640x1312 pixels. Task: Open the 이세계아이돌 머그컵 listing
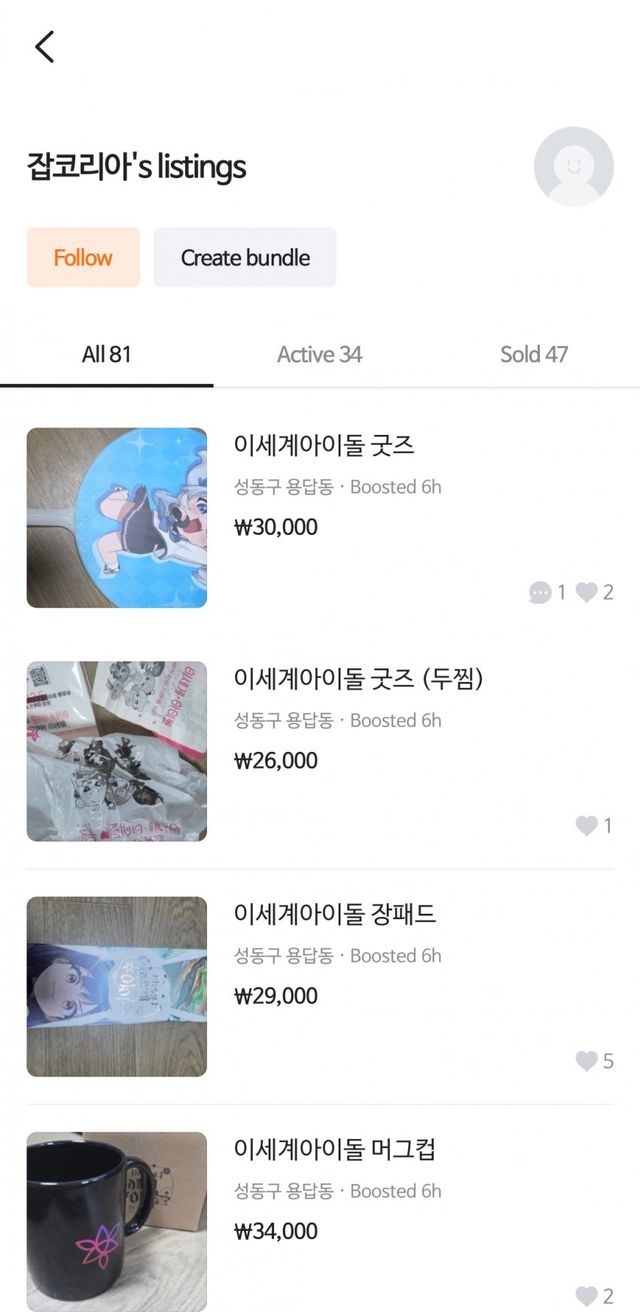(x=334, y=1149)
